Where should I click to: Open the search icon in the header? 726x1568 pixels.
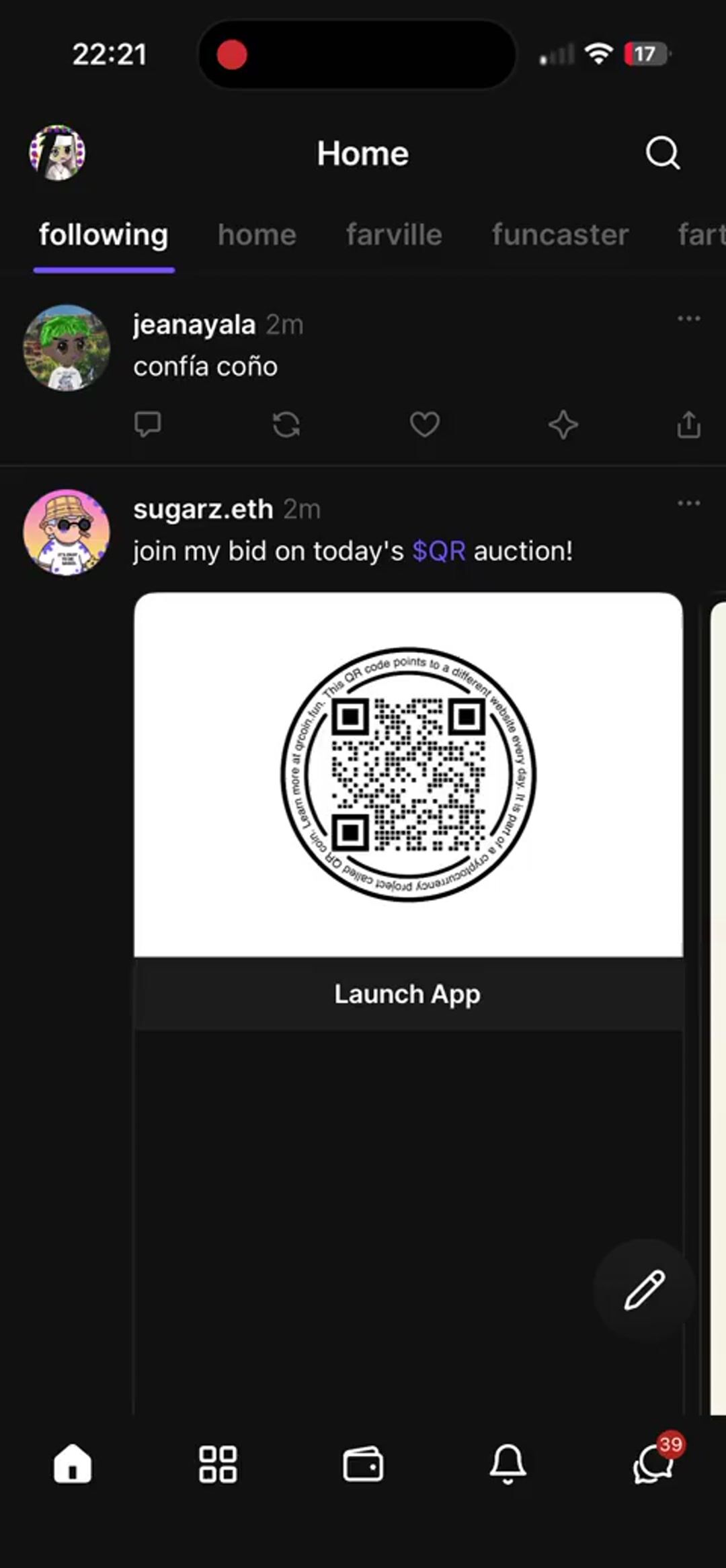662,153
